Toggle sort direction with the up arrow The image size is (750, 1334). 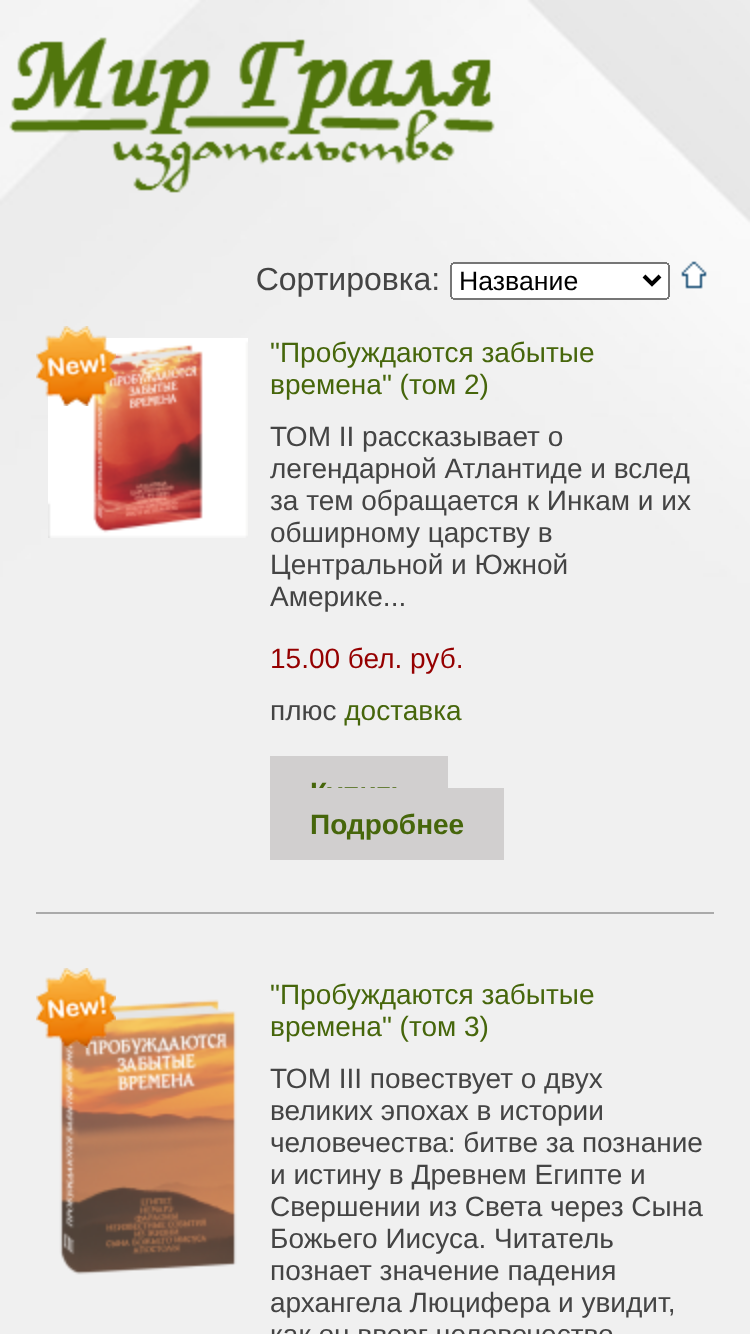(x=694, y=276)
